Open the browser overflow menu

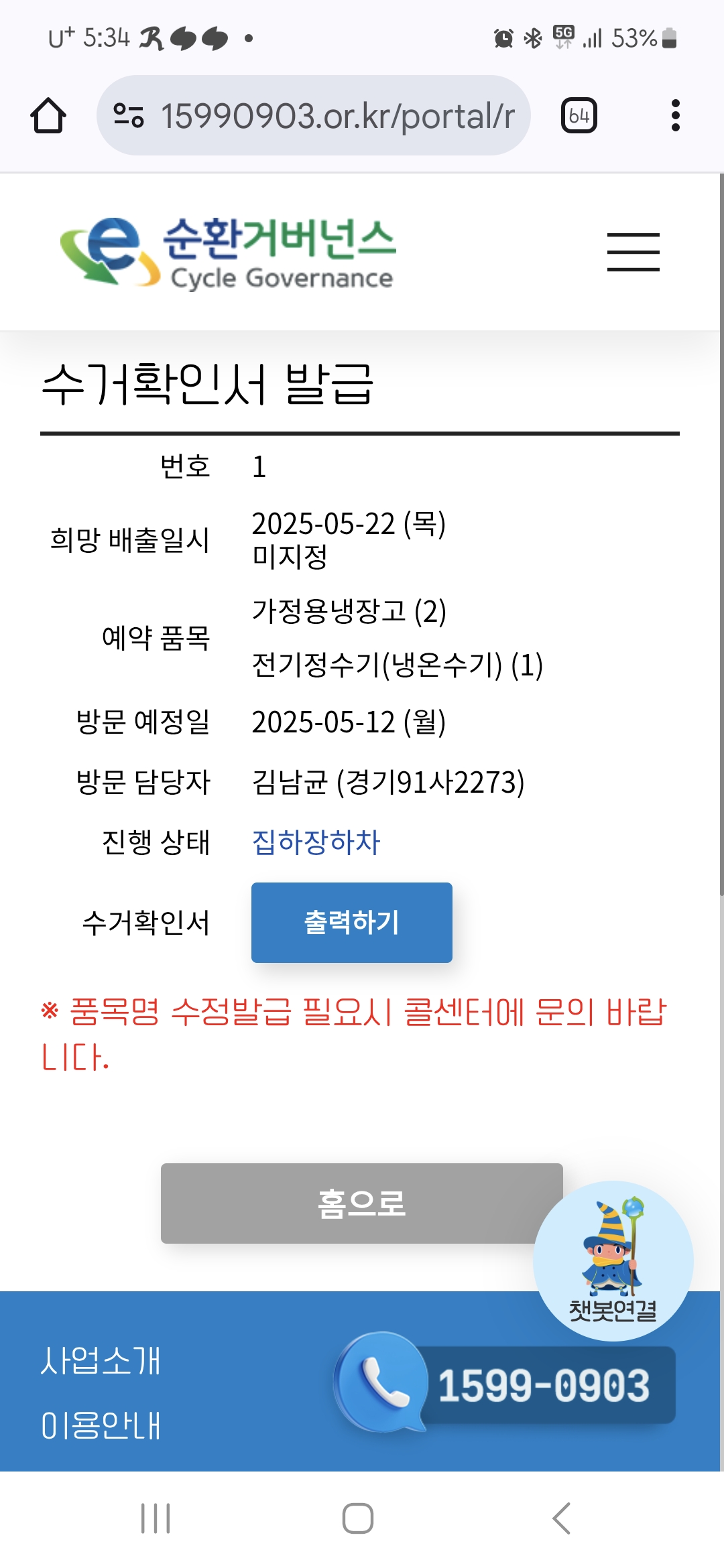coord(675,116)
